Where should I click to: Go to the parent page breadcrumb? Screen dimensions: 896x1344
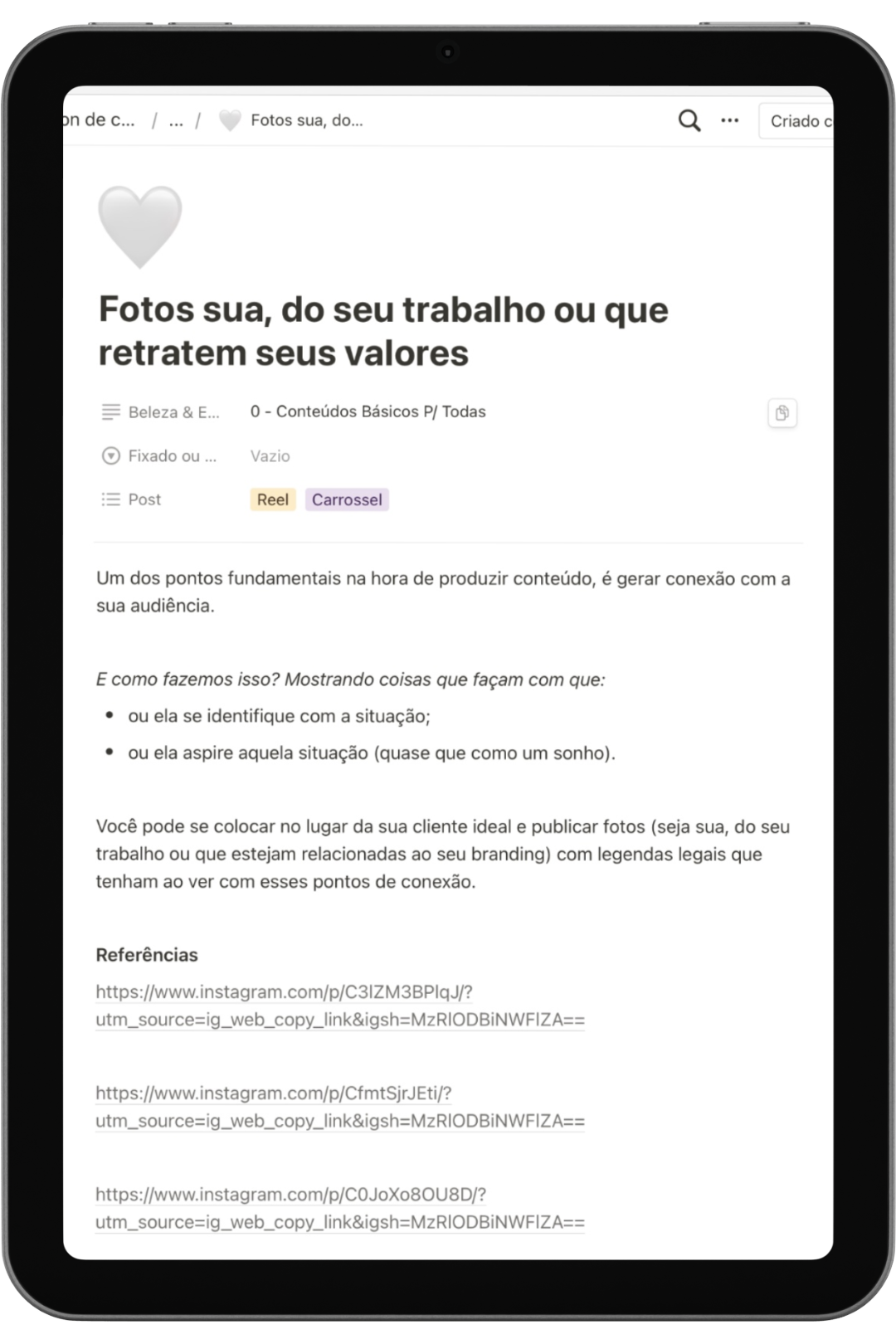coord(100,120)
